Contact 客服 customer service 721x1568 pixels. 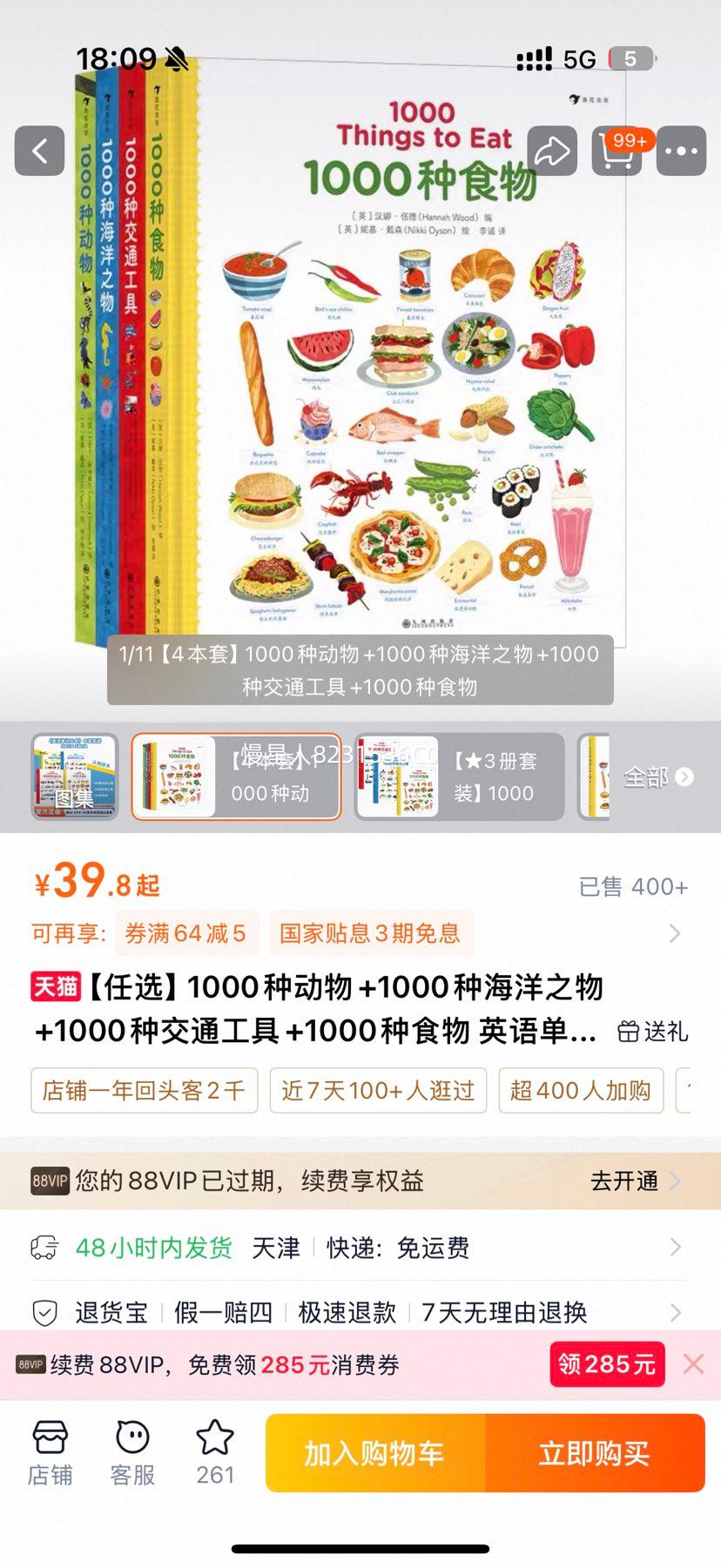tap(130, 1450)
